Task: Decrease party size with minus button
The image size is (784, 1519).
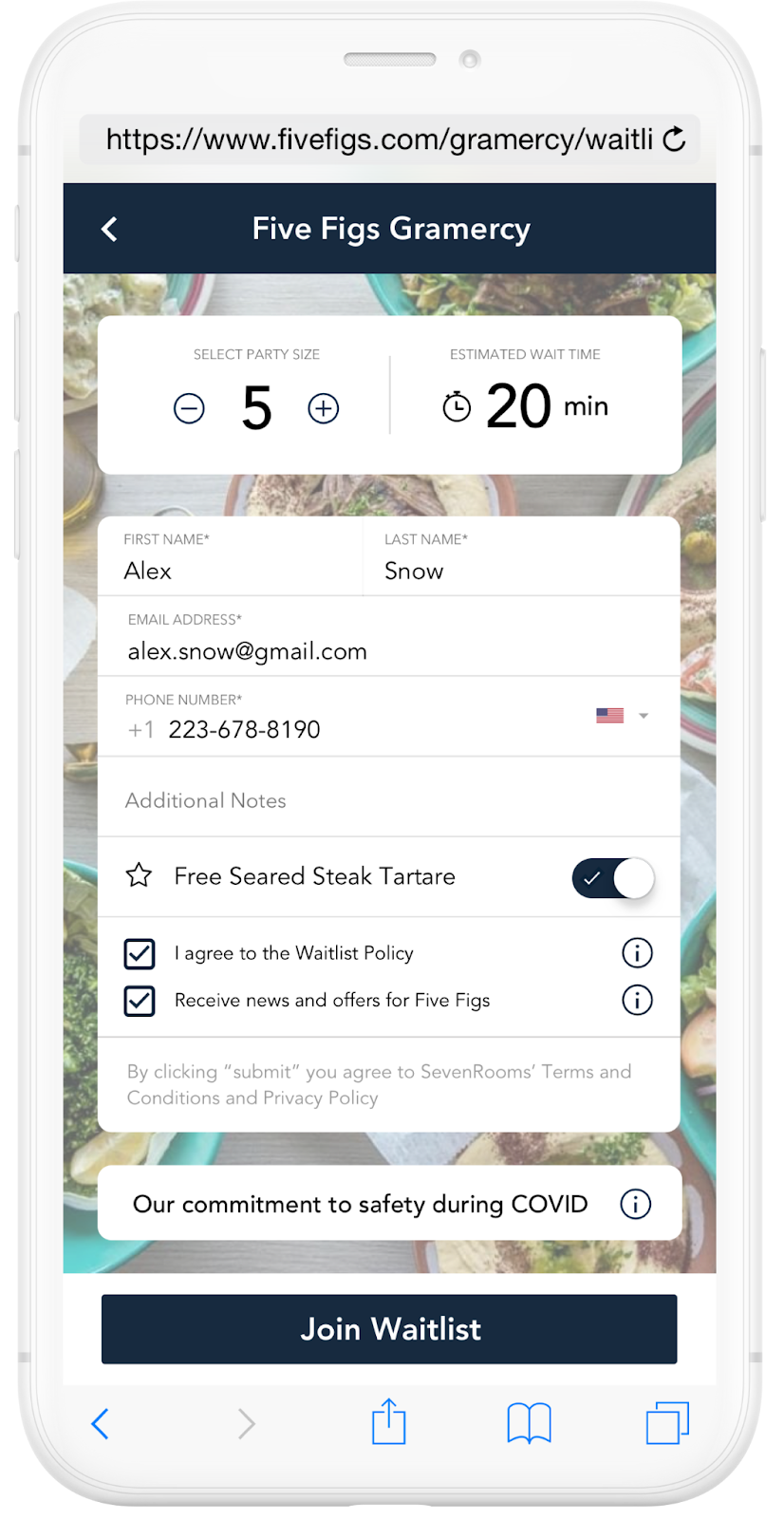Action: 189,409
